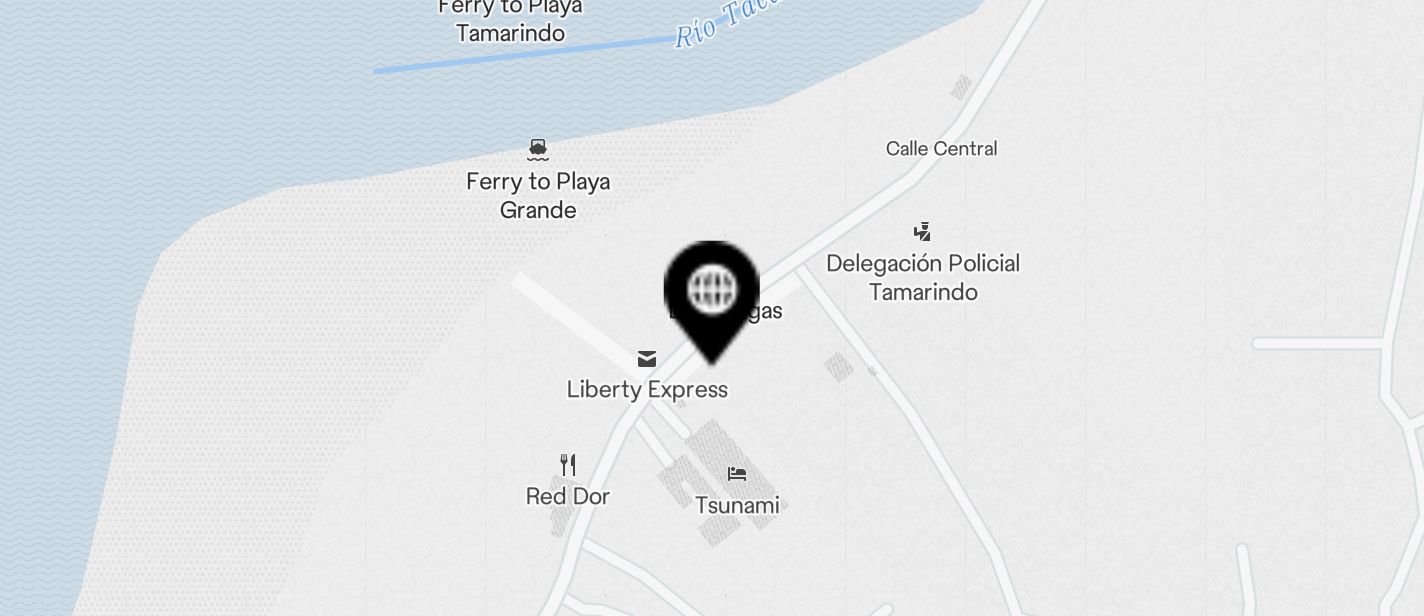Viewport: 1424px width, 616px height.
Task: Select the Red Dor restaurant marker
Action: tap(568, 465)
